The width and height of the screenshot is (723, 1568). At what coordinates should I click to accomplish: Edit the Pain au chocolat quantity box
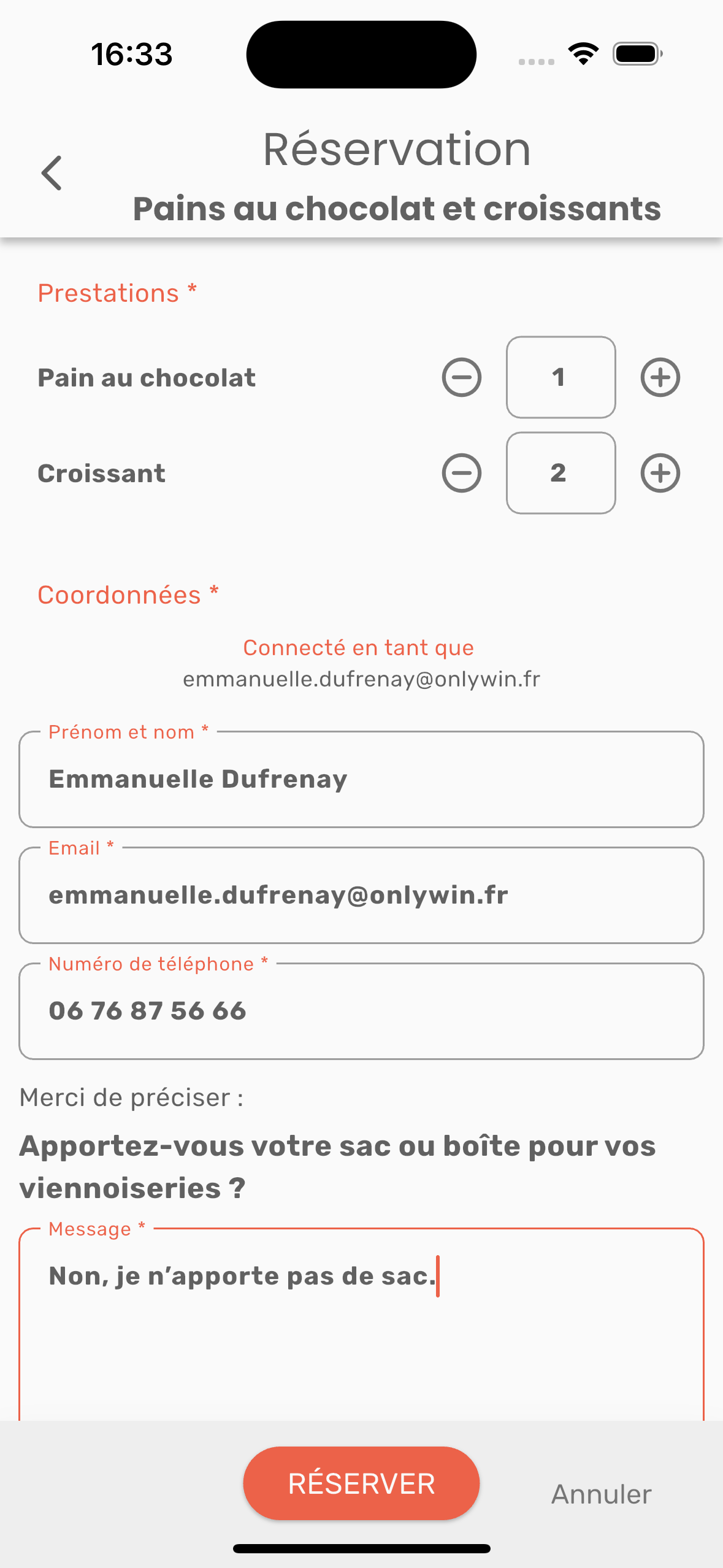560,377
